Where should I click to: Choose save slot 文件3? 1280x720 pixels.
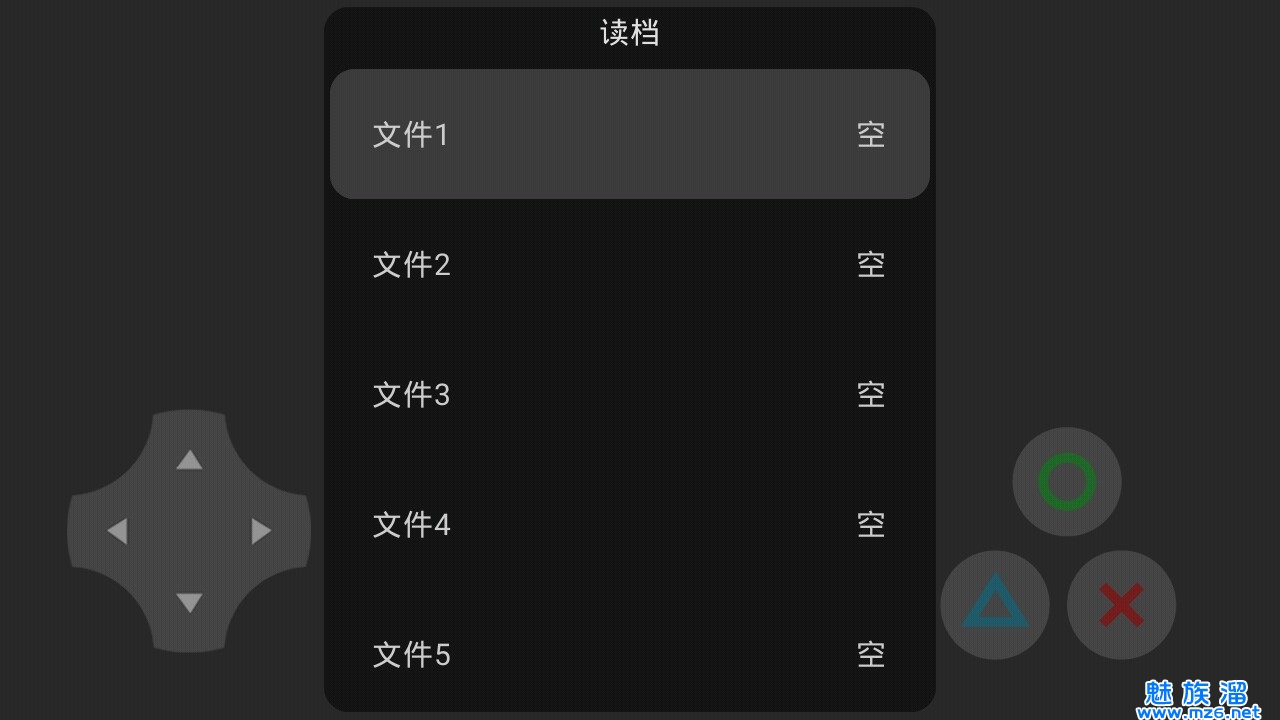(629, 394)
